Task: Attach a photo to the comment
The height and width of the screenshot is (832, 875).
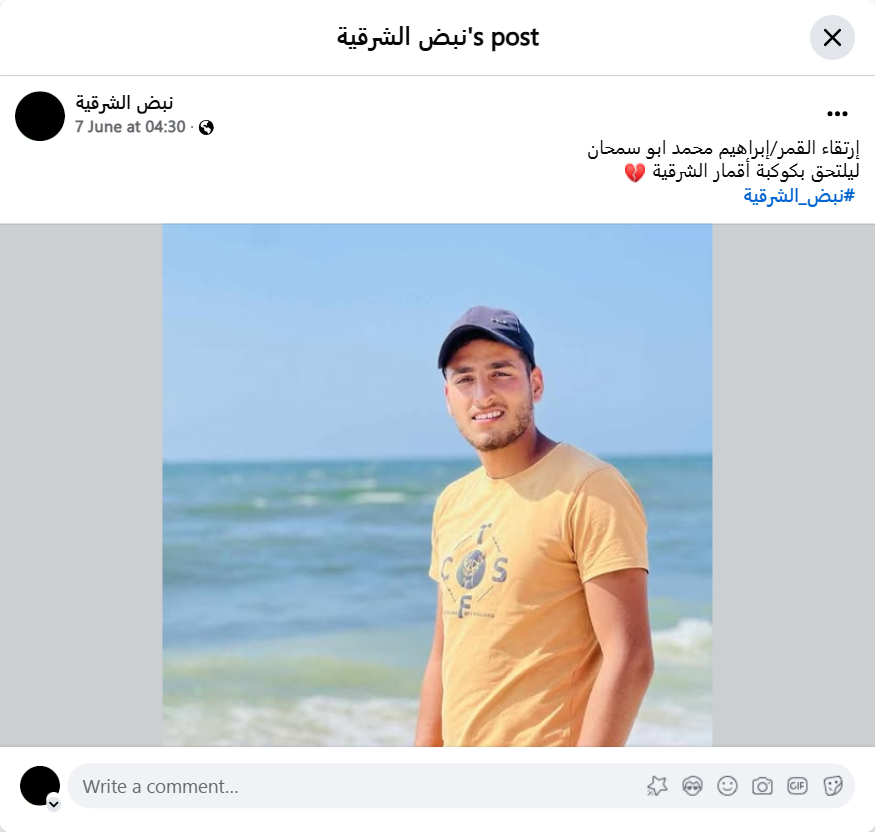Action: pyautogui.click(x=762, y=786)
